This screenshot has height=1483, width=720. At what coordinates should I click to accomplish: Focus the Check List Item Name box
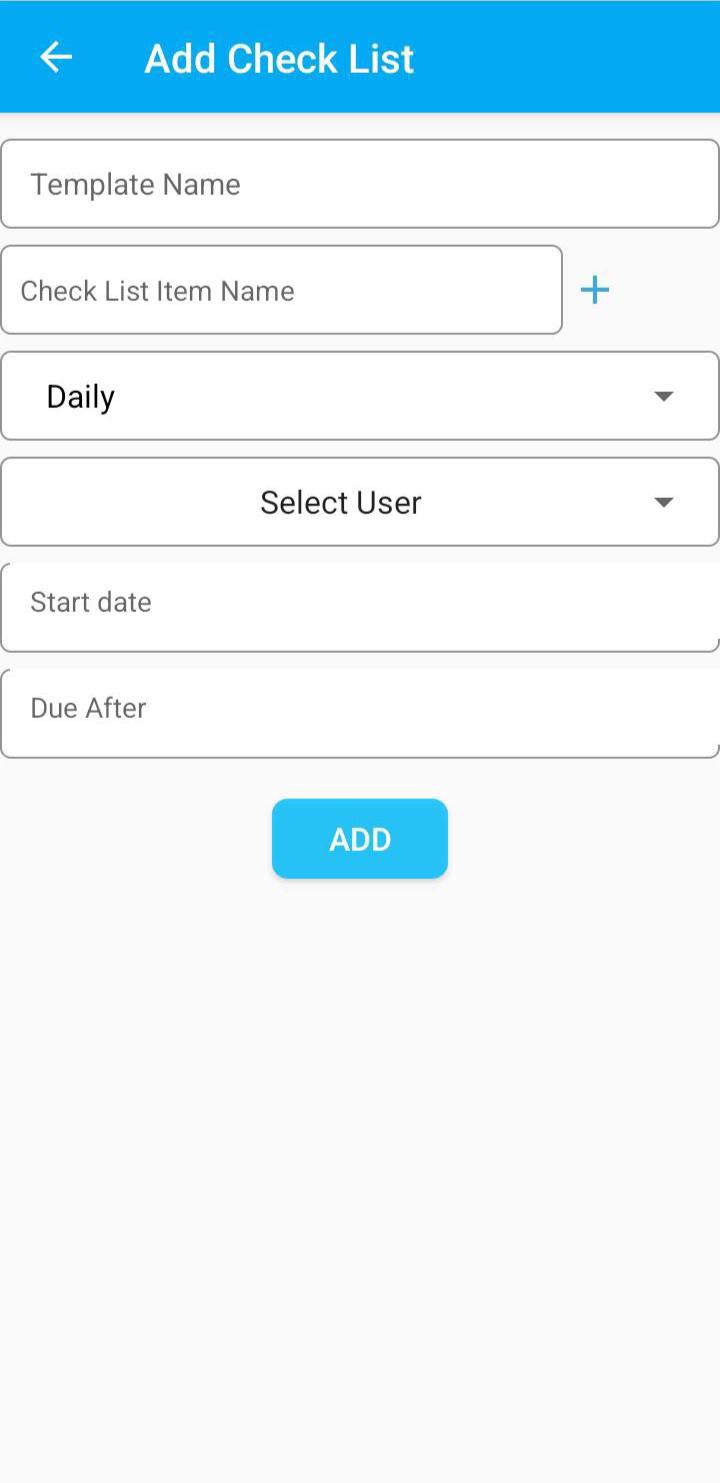pos(282,290)
